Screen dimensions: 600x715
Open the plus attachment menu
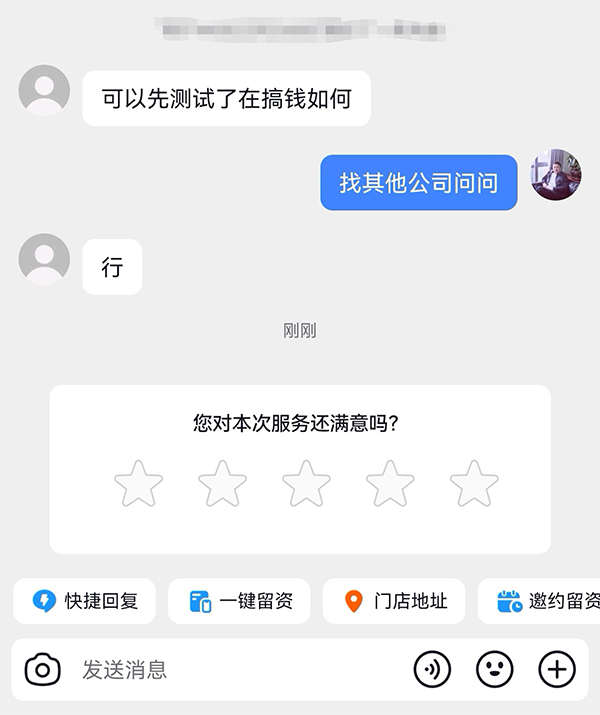[557, 669]
